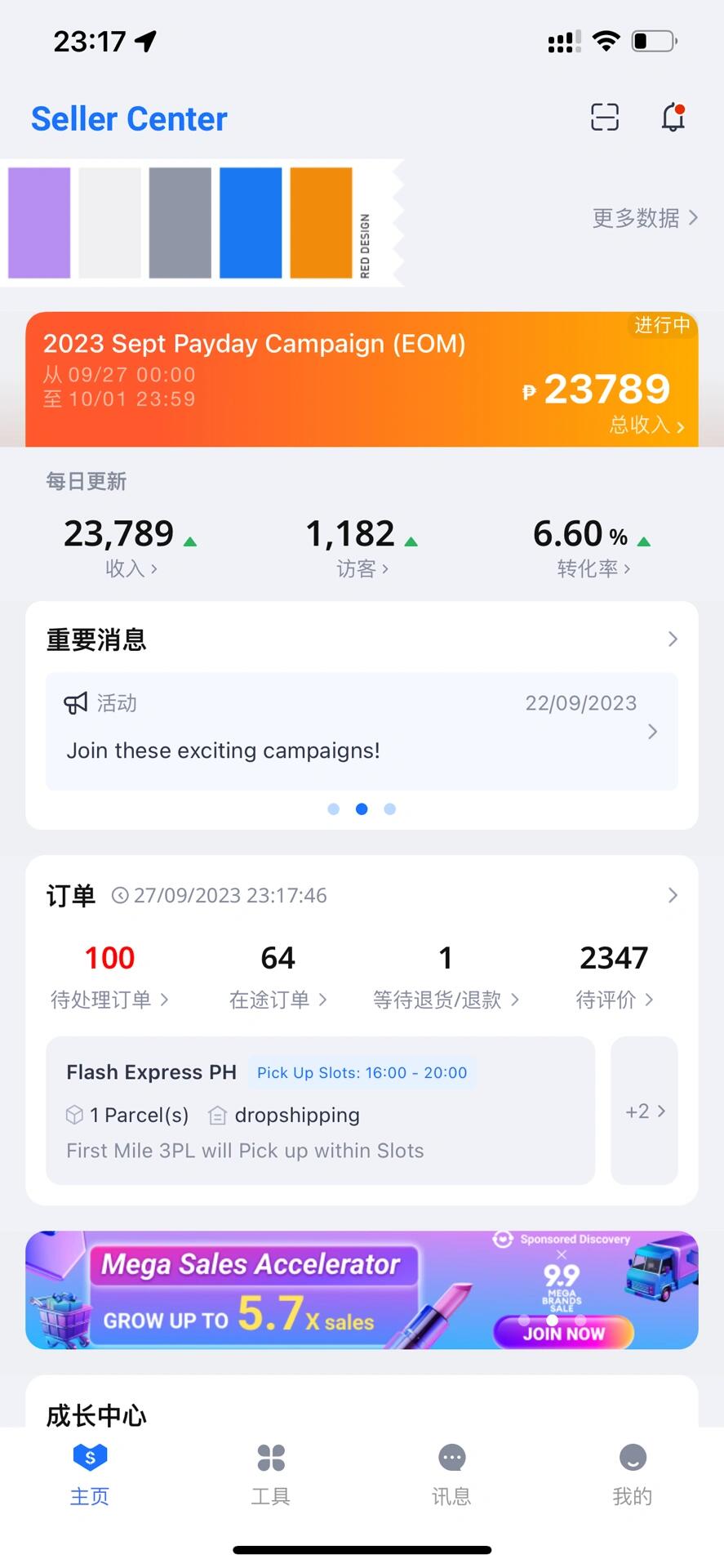The height and width of the screenshot is (1568, 724).
Task: Tap 更多数据 for more data
Action: 644,218
